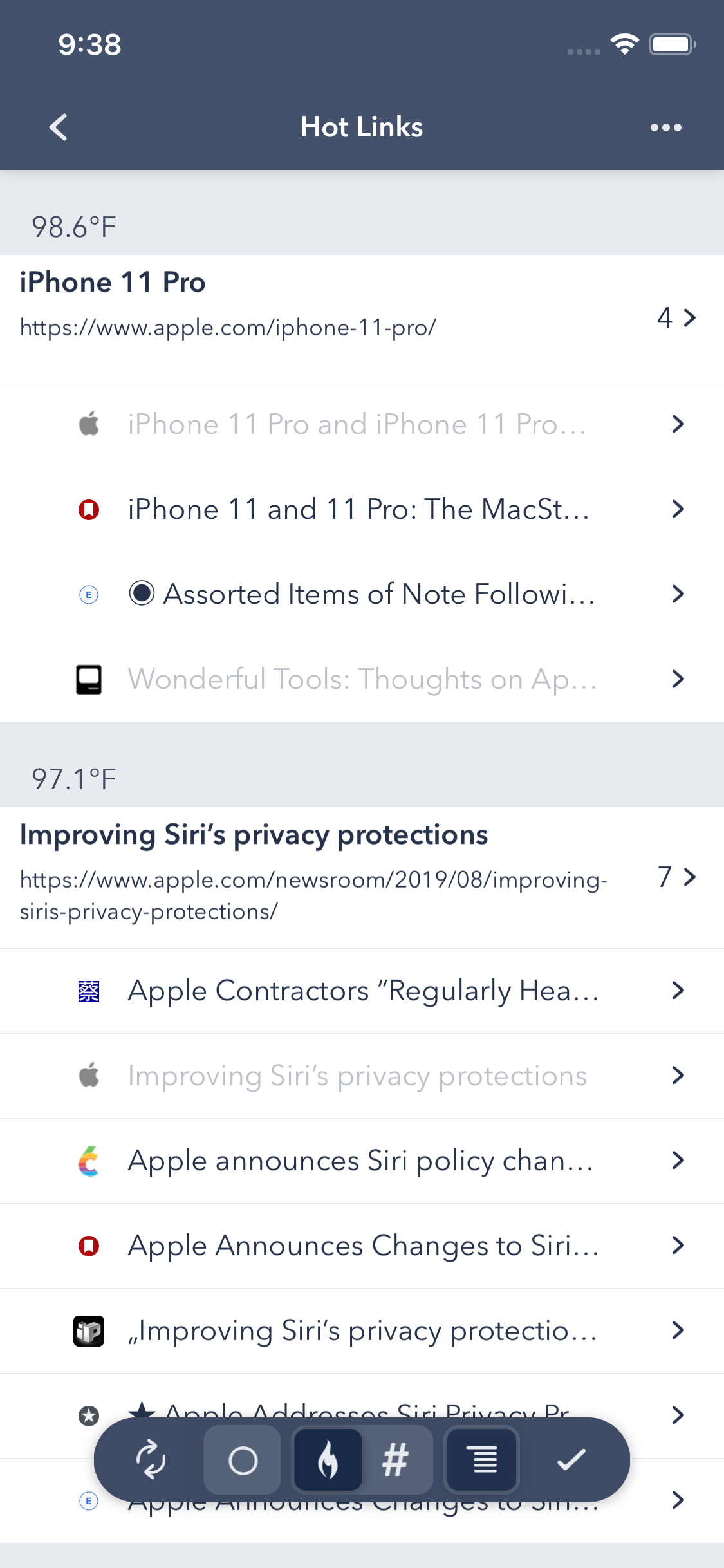
Task: Click the star icon beside Apple Addresses Siri Privacy
Action: pos(89,1415)
